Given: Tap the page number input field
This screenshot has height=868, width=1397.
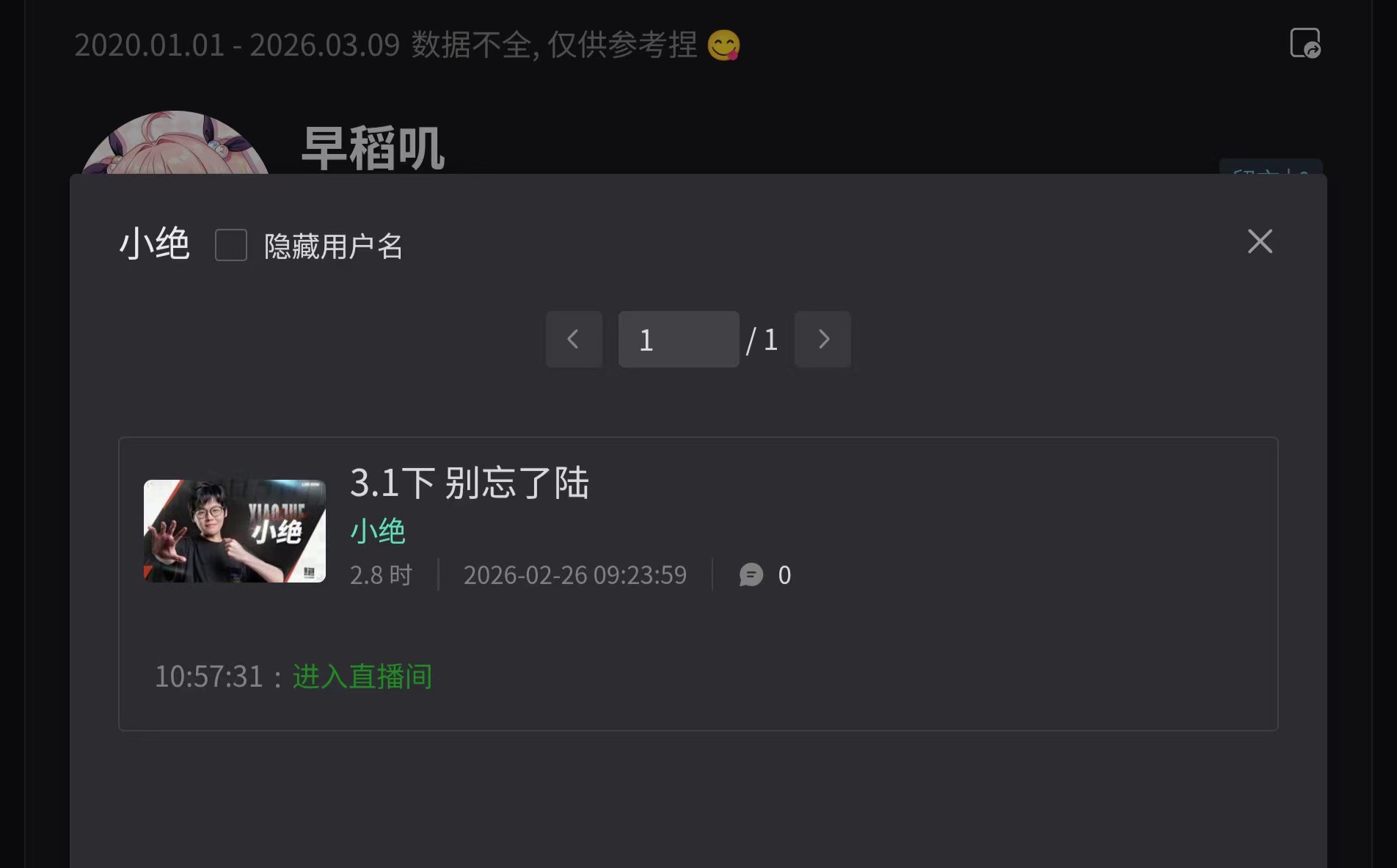Looking at the screenshot, I should (x=679, y=339).
